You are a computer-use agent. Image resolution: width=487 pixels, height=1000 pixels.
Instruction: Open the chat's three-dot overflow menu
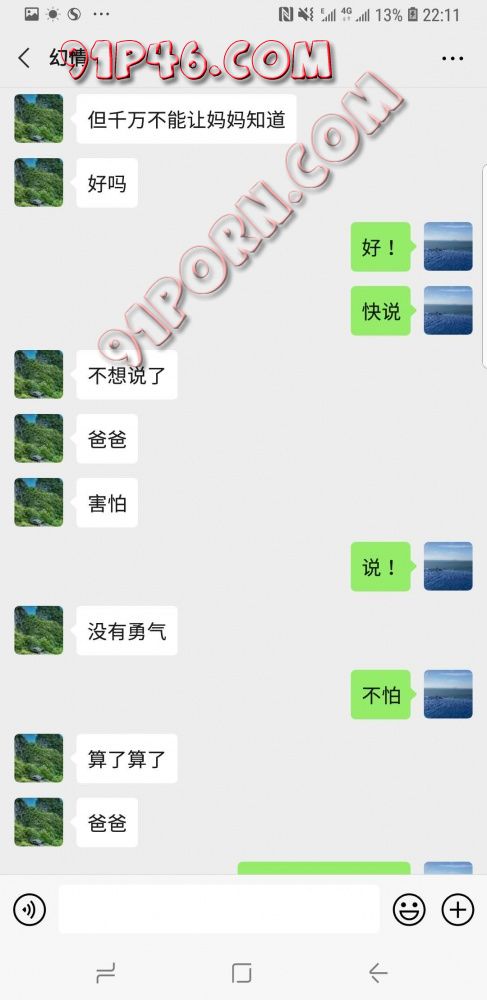click(x=452, y=59)
